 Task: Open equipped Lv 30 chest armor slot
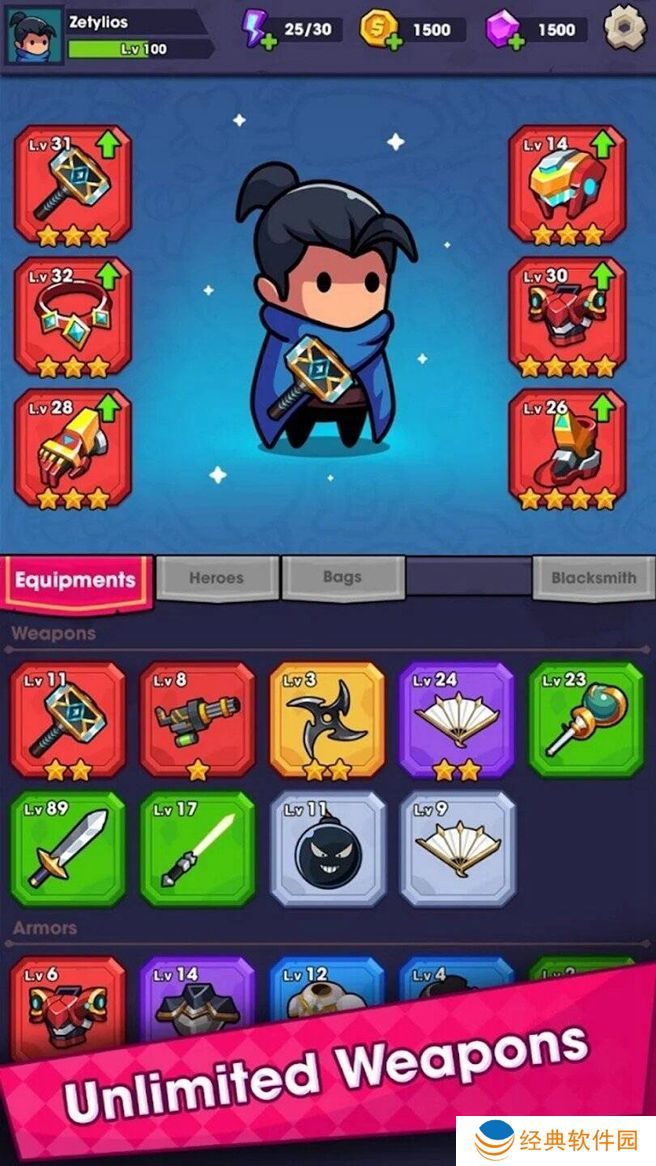567,318
